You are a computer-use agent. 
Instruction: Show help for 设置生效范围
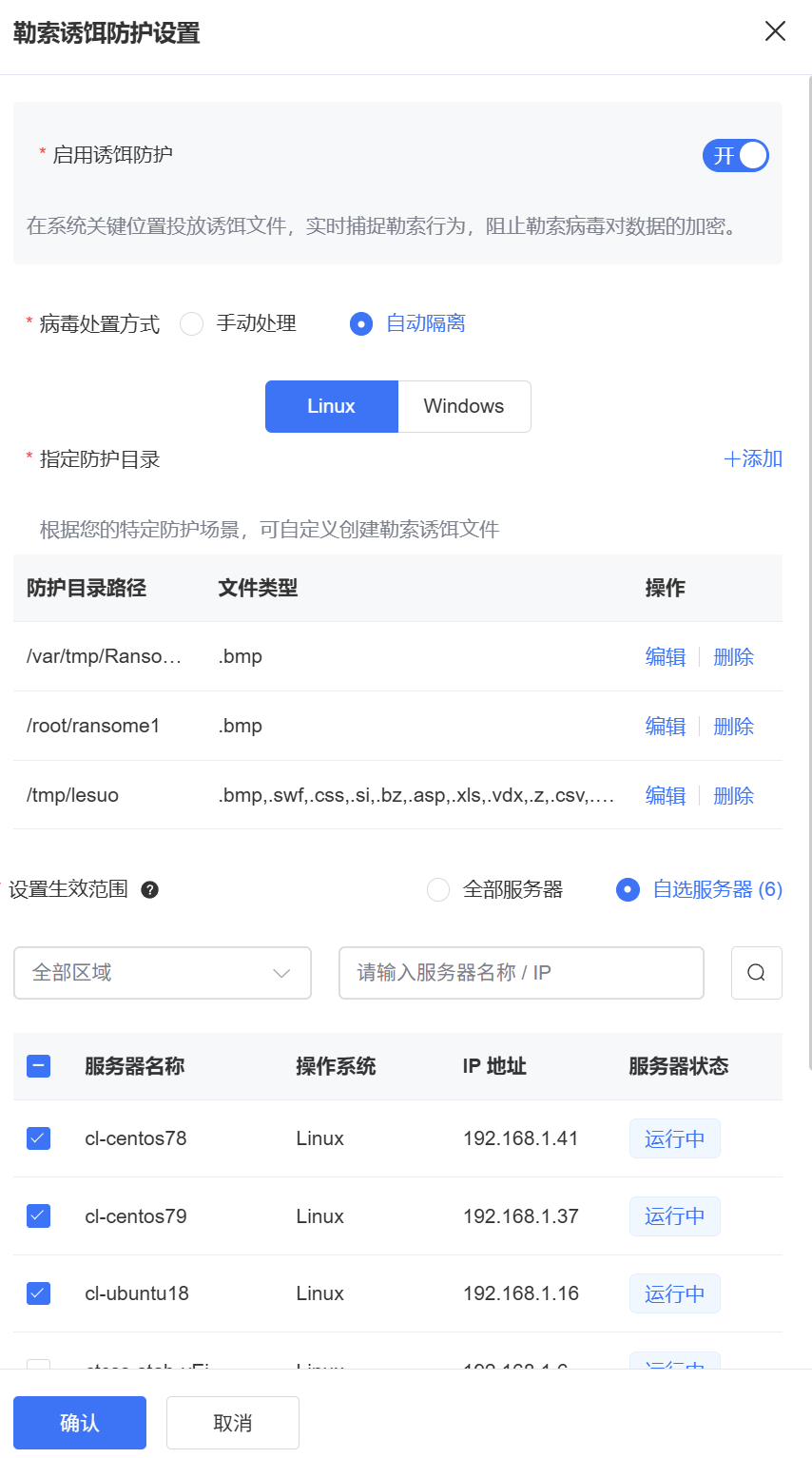point(149,890)
